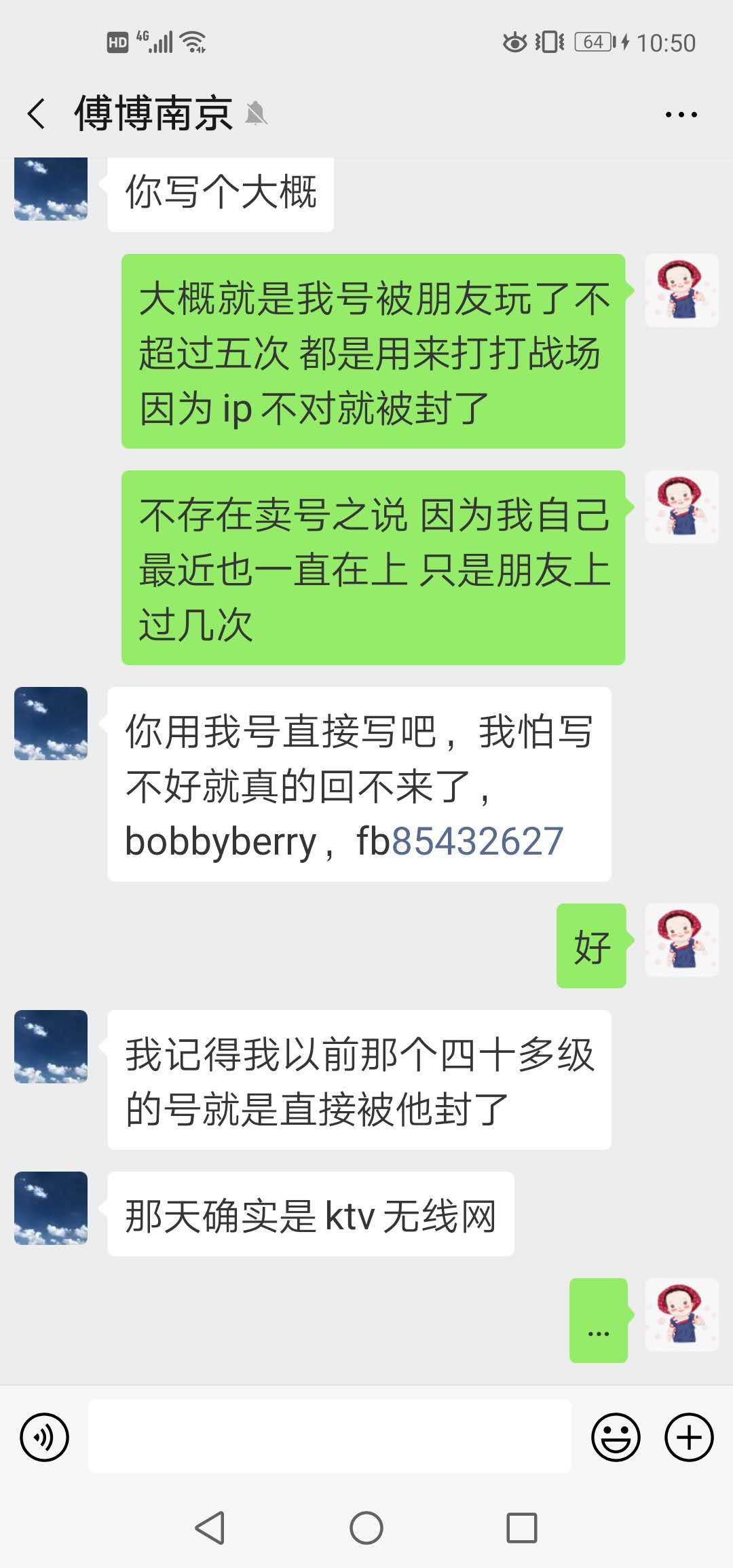Screen dimensions: 733x1568
Task: Open the plus attachment menu
Action: (x=689, y=1437)
